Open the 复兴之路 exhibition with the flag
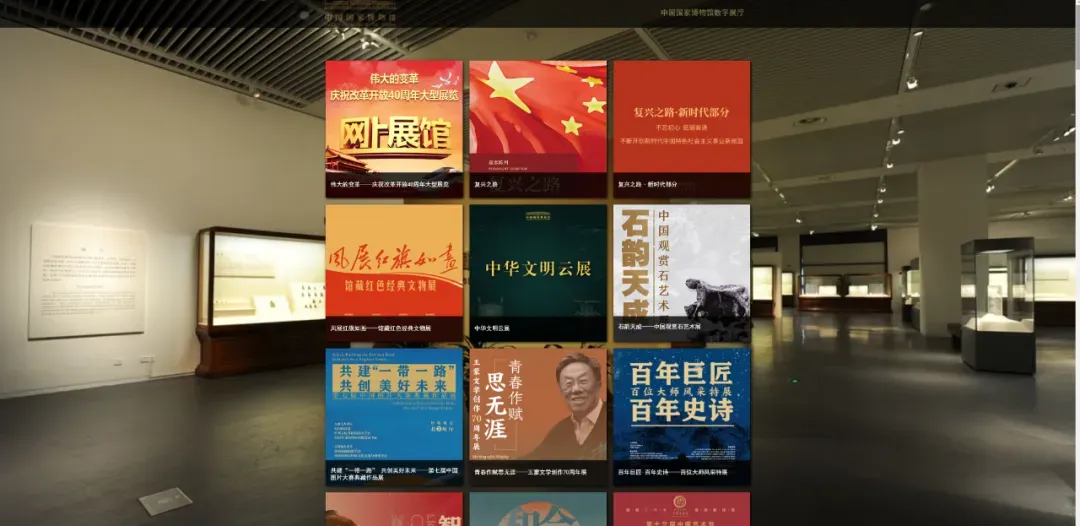The image size is (1080, 526). coord(538,127)
